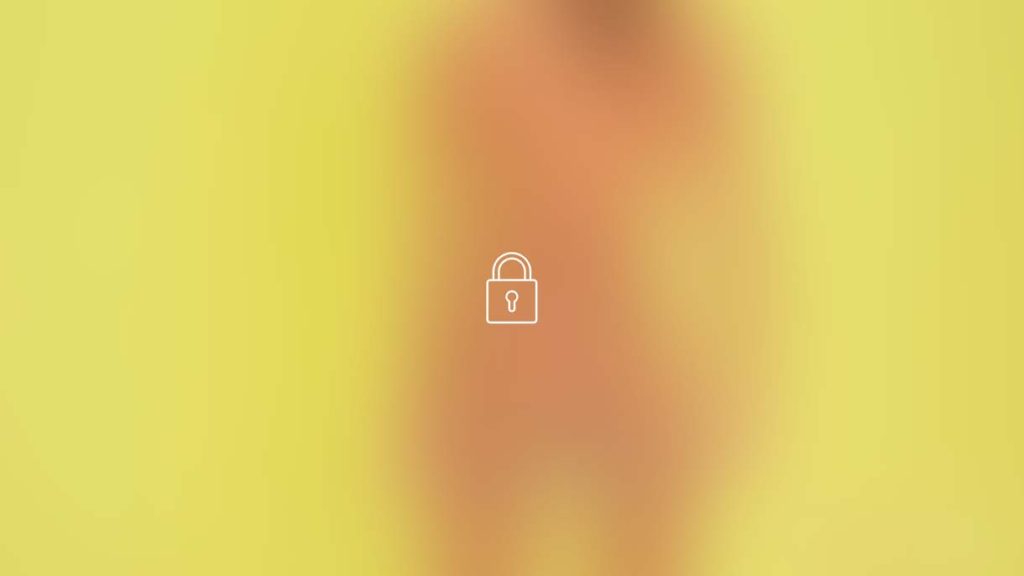Tap the padlock icon on the blurred media
The image size is (1024, 576).
[511, 289]
